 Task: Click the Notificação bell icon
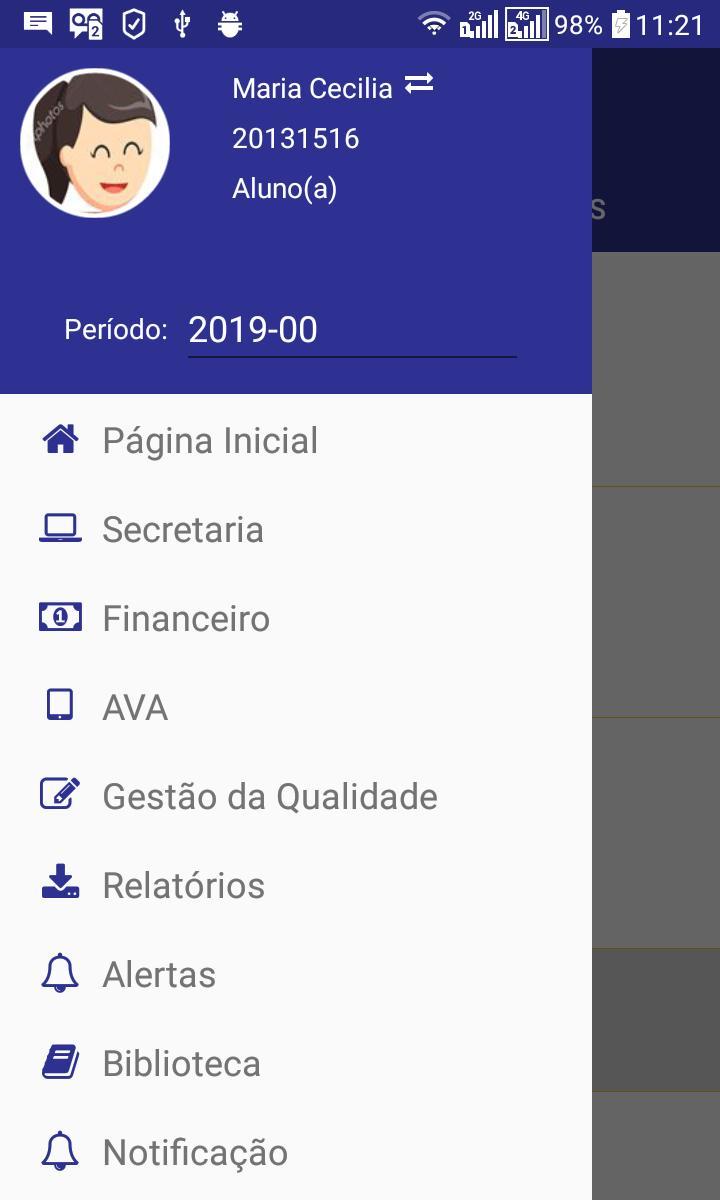(x=59, y=1151)
